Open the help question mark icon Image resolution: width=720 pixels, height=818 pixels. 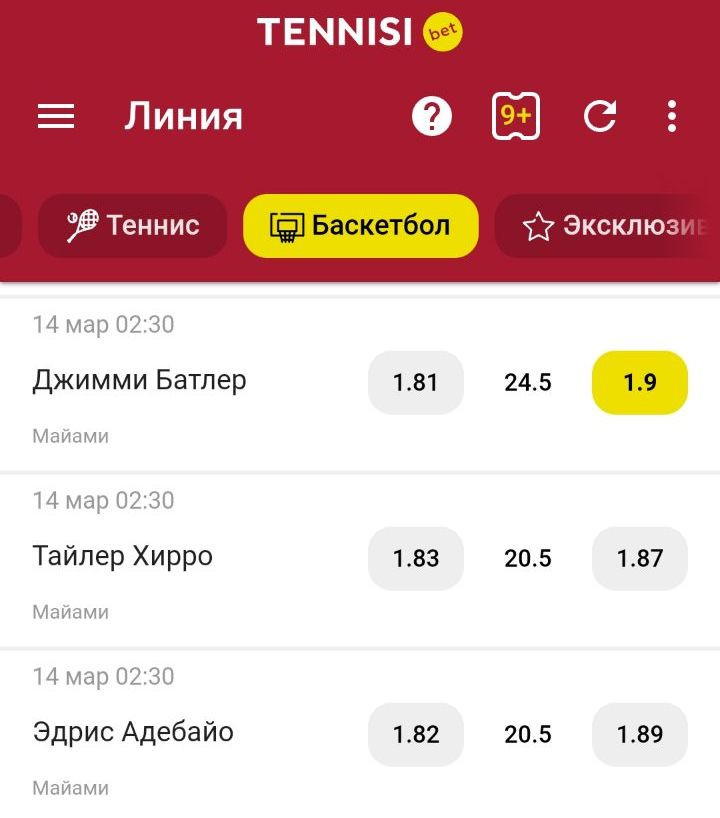pos(432,117)
